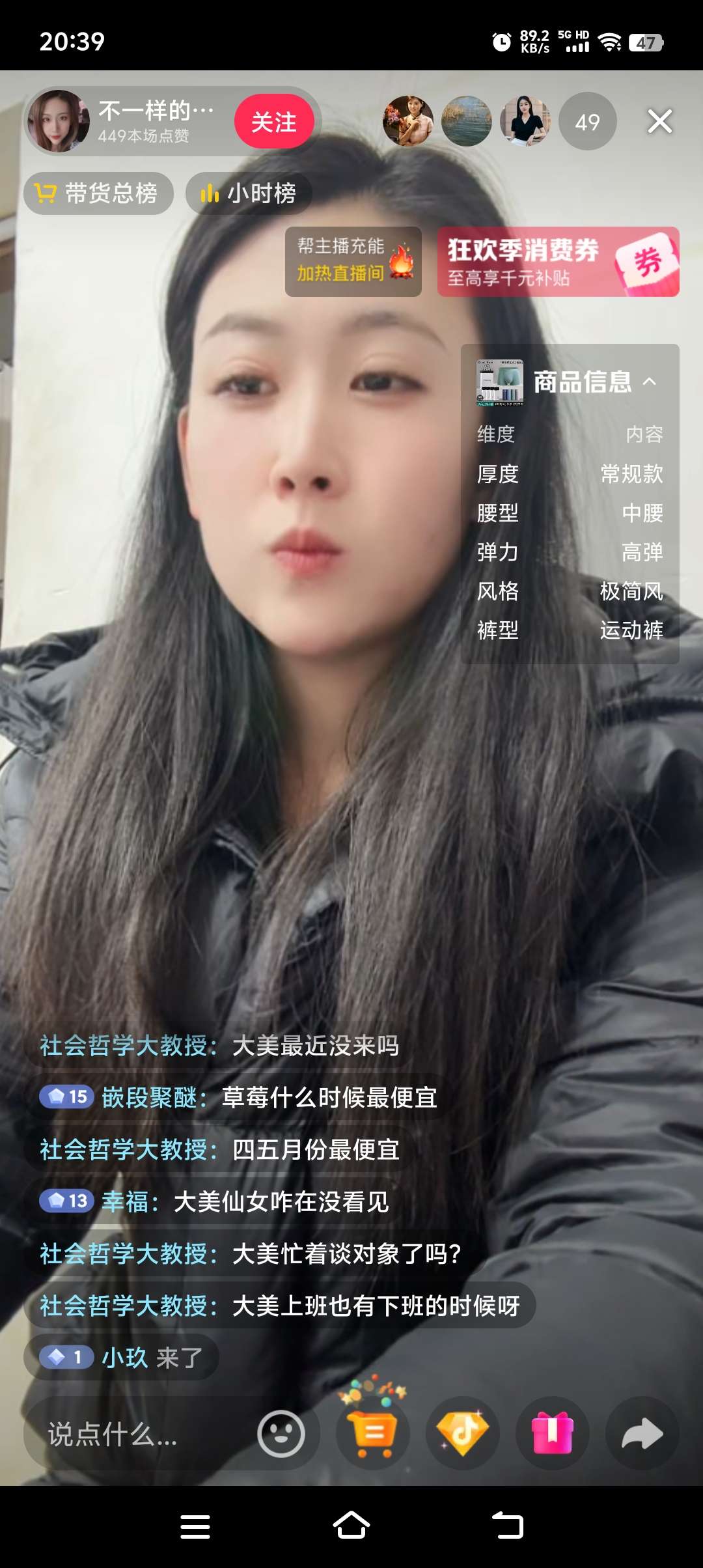
Task: Share this live stream
Action: point(642,1434)
